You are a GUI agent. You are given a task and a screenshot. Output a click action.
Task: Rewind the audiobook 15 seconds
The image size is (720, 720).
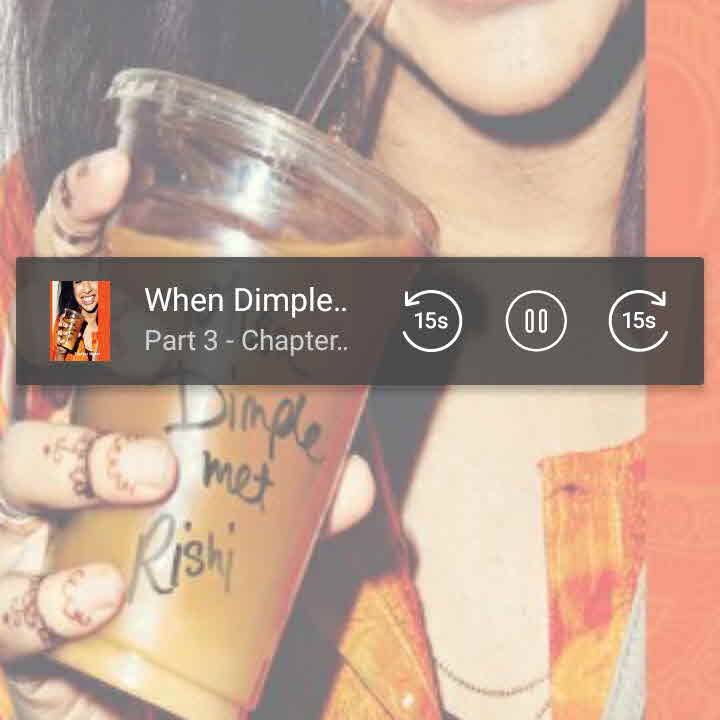(431, 321)
